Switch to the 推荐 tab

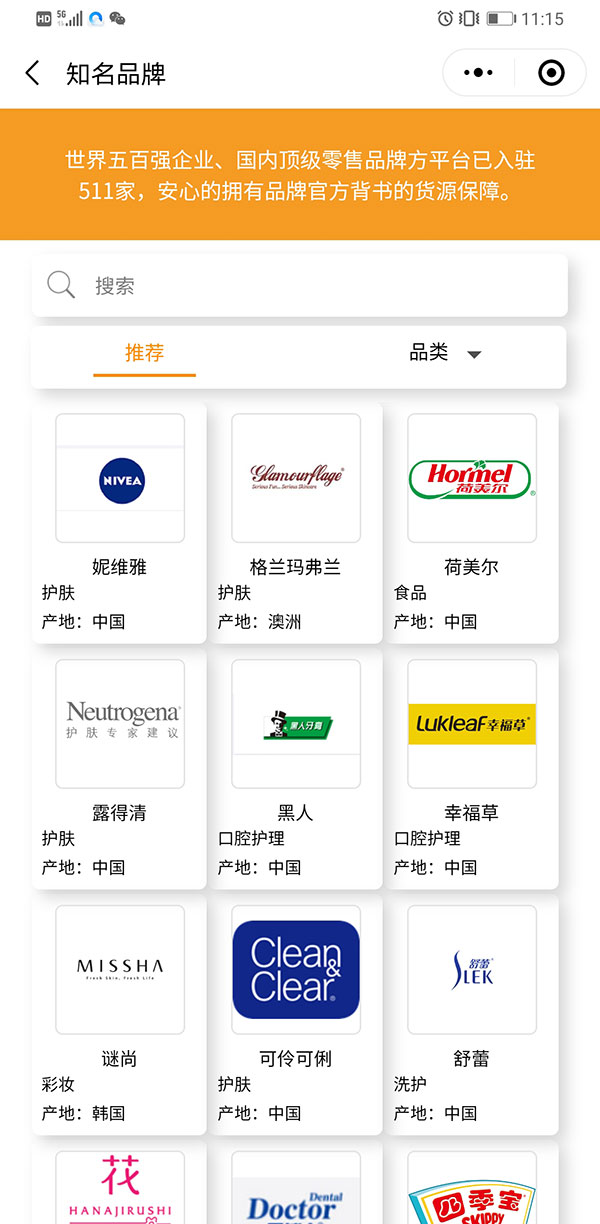145,352
